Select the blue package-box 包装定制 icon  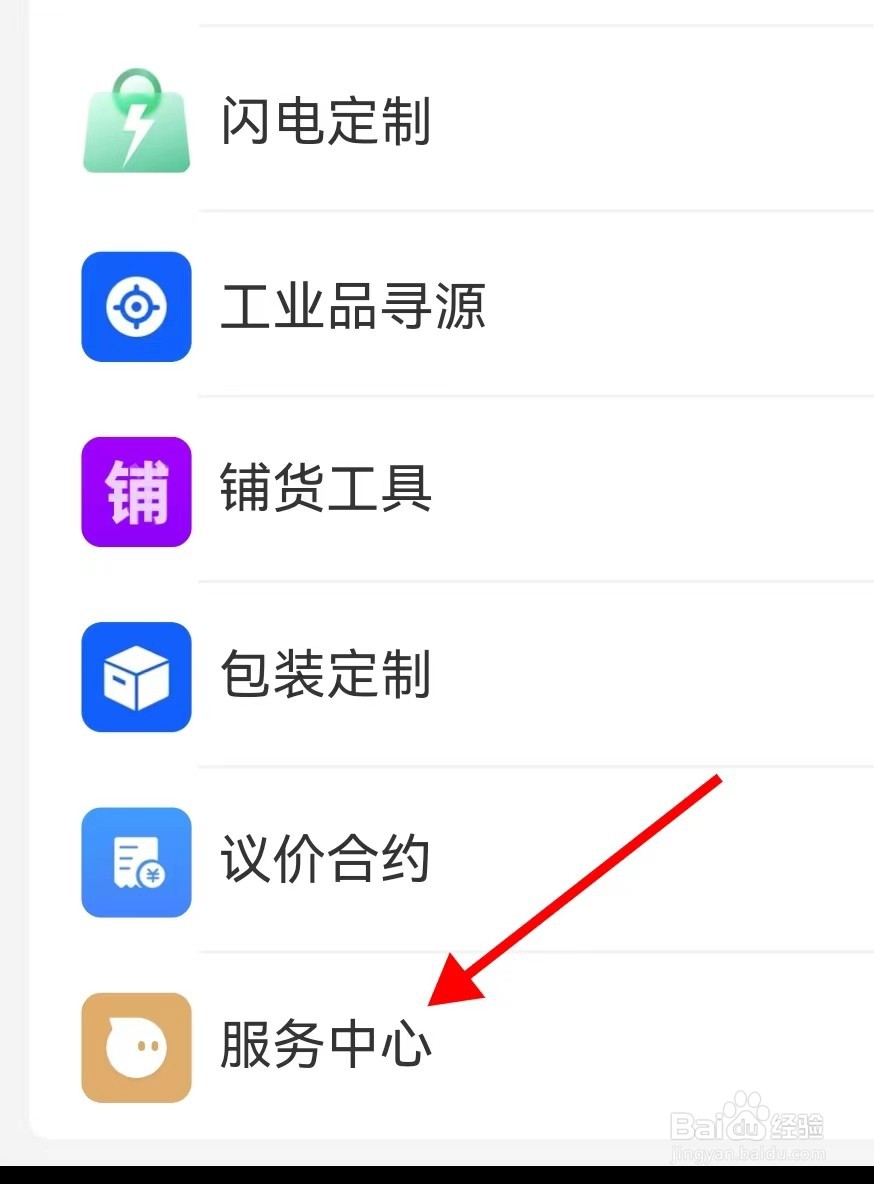[x=136, y=677]
